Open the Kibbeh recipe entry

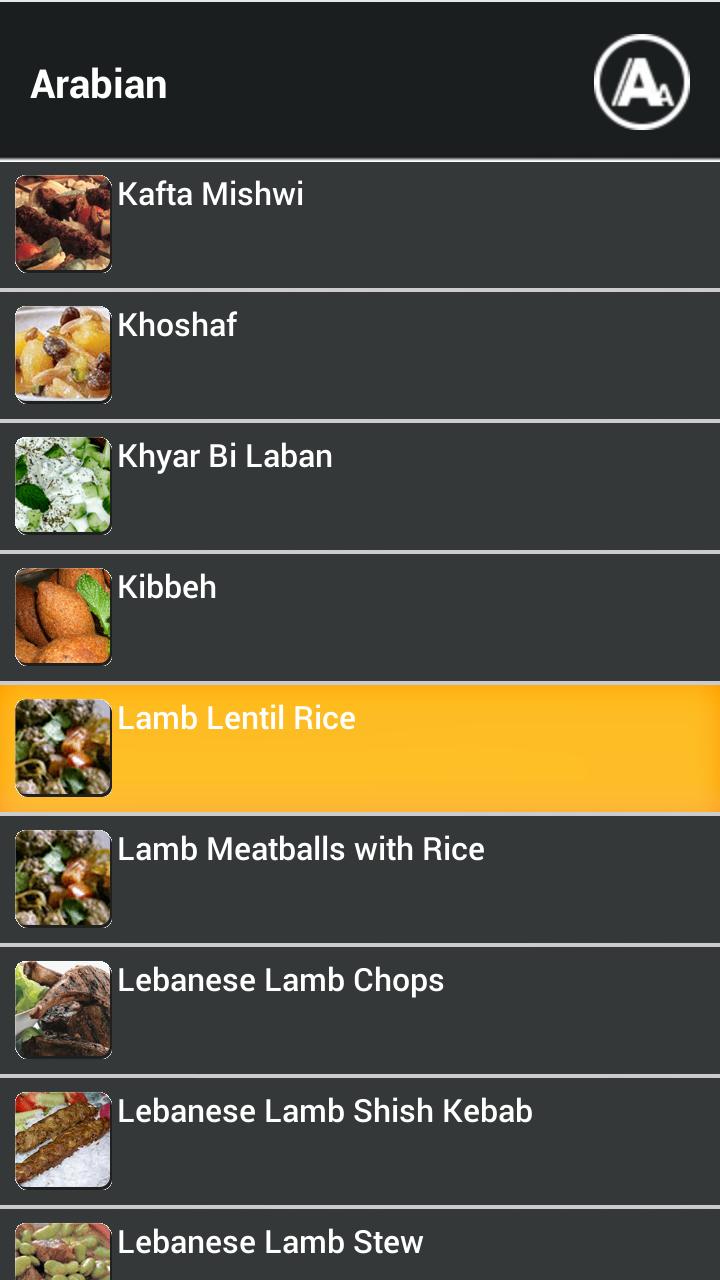click(360, 616)
